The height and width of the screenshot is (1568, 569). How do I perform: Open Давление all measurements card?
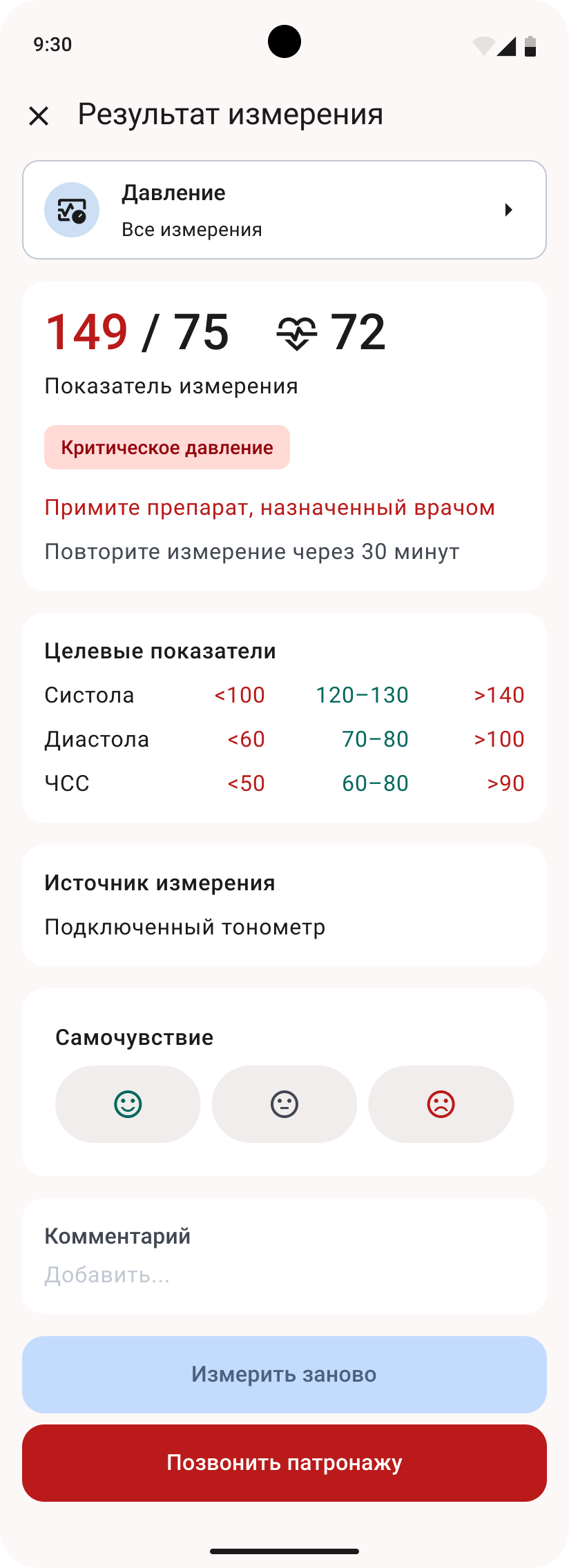[284, 210]
